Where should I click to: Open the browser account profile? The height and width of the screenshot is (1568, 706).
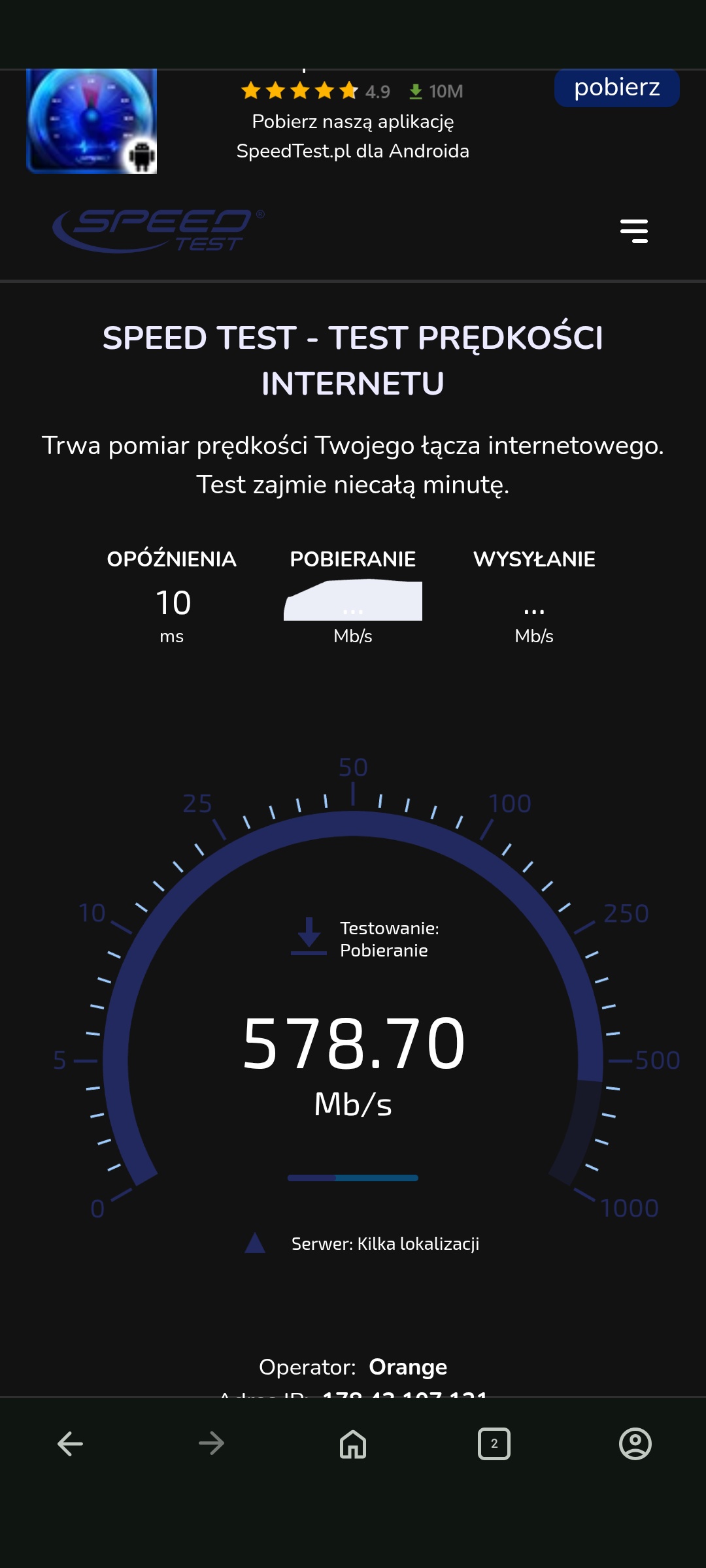tap(635, 1444)
